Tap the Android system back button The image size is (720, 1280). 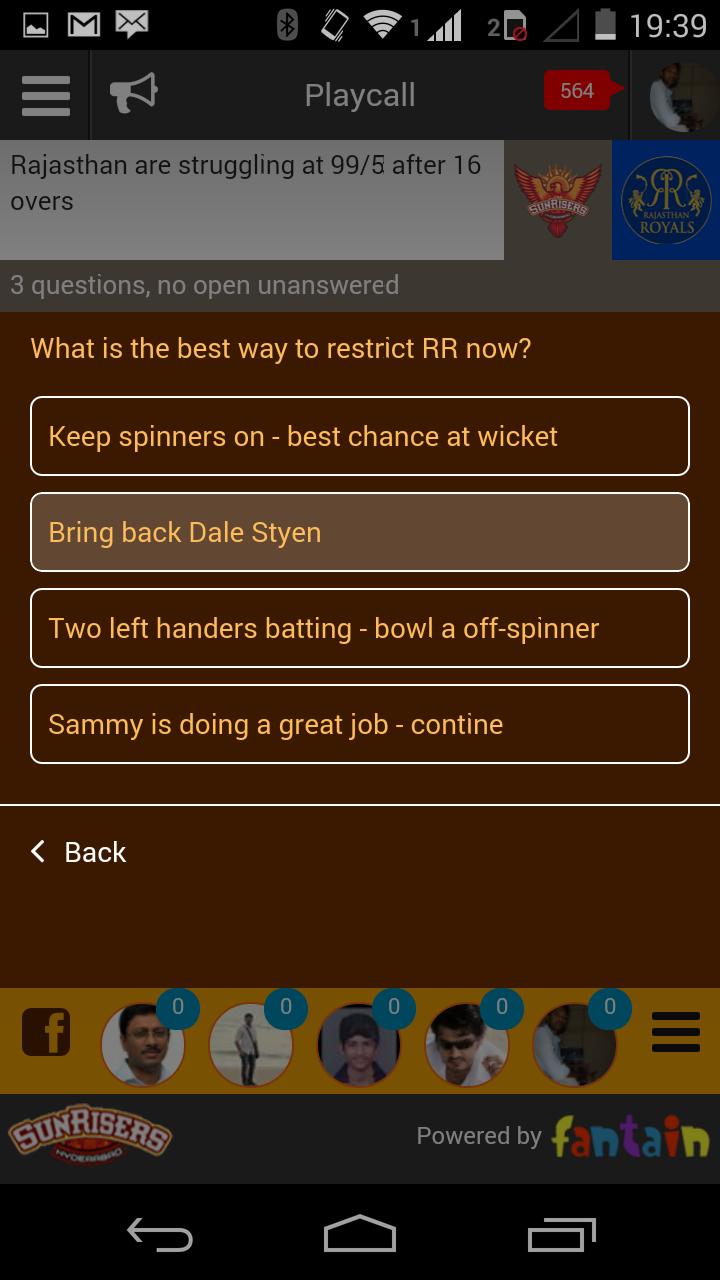pos(160,1236)
